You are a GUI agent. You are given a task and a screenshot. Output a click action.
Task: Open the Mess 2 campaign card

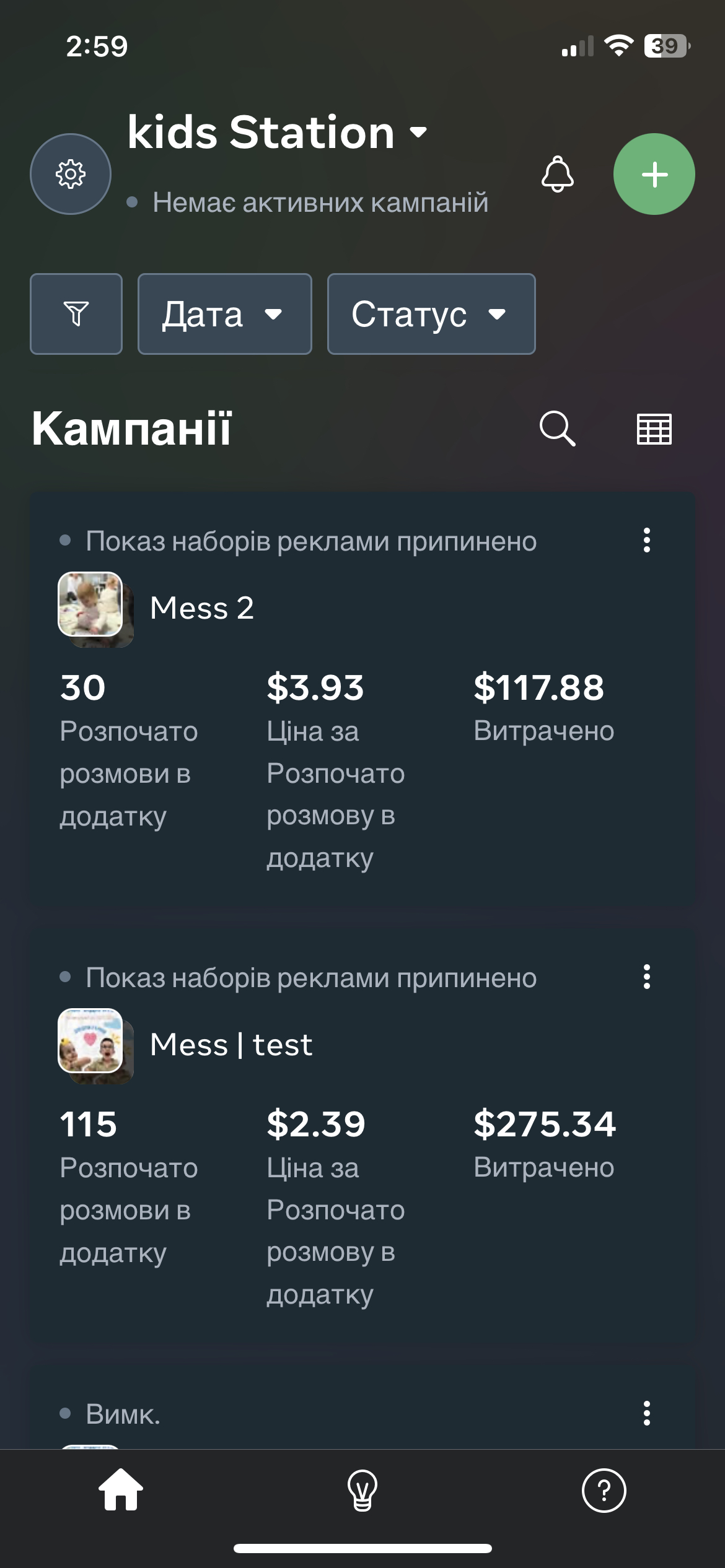click(x=202, y=608)
